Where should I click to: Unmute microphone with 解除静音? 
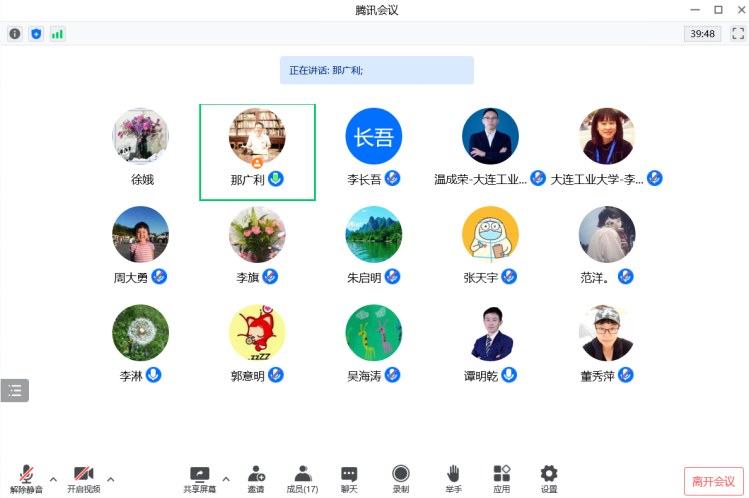[x=26, y=478]
